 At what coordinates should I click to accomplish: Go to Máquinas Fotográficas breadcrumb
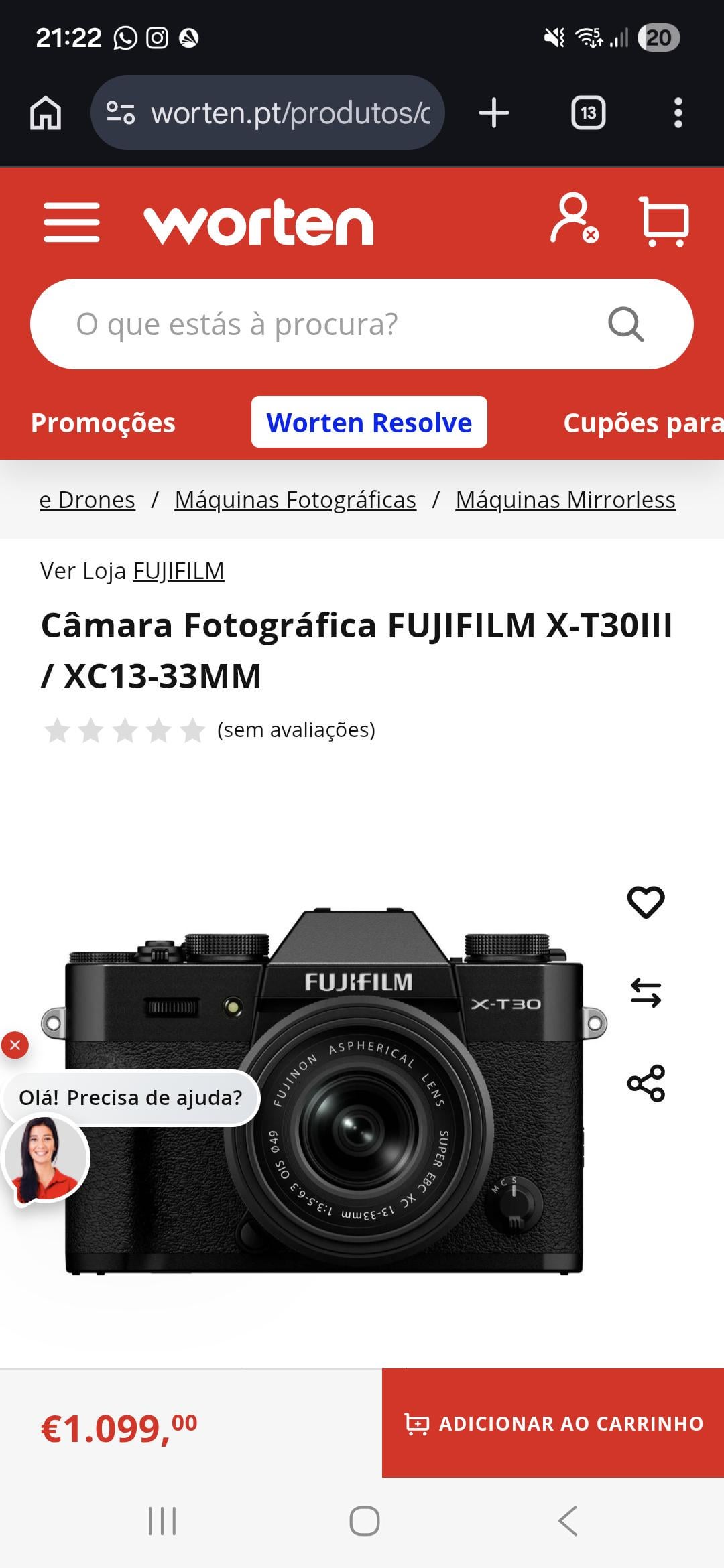[x=295, y=500]
